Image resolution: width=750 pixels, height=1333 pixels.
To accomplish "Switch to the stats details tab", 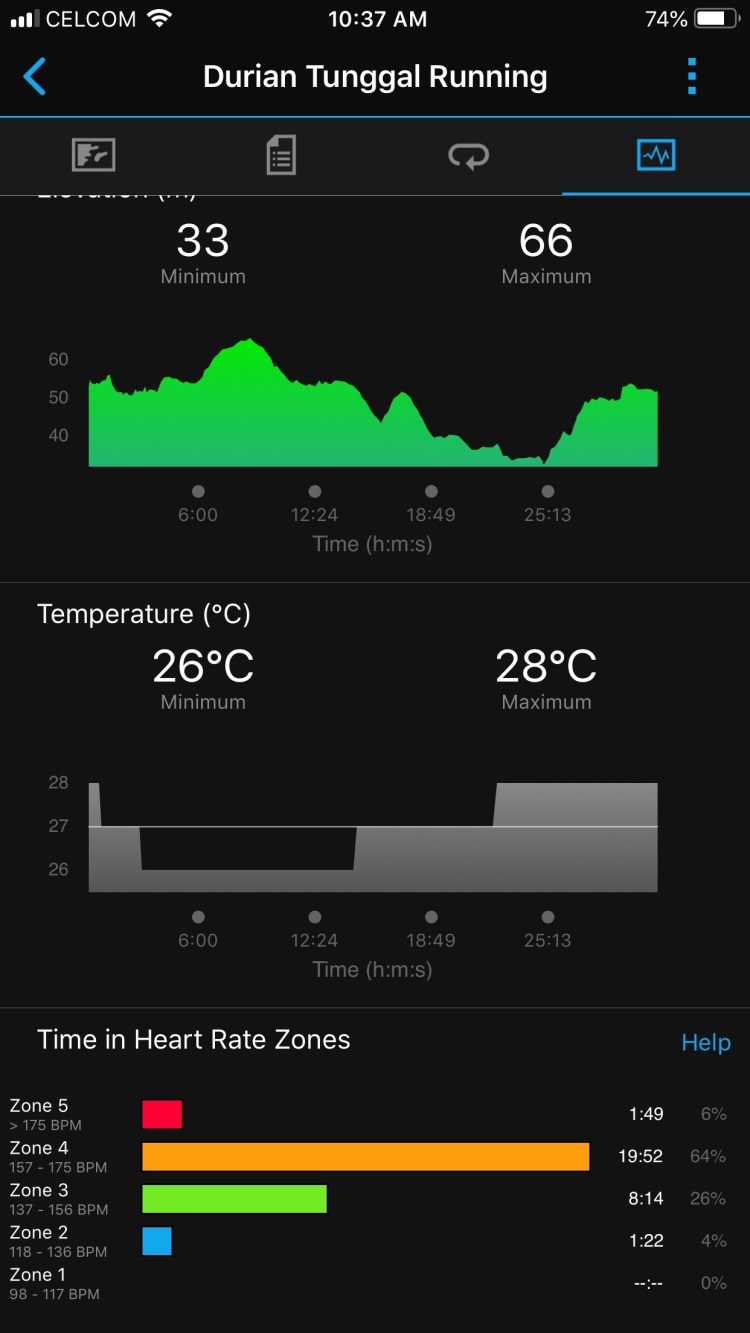I will click(281, 156).
